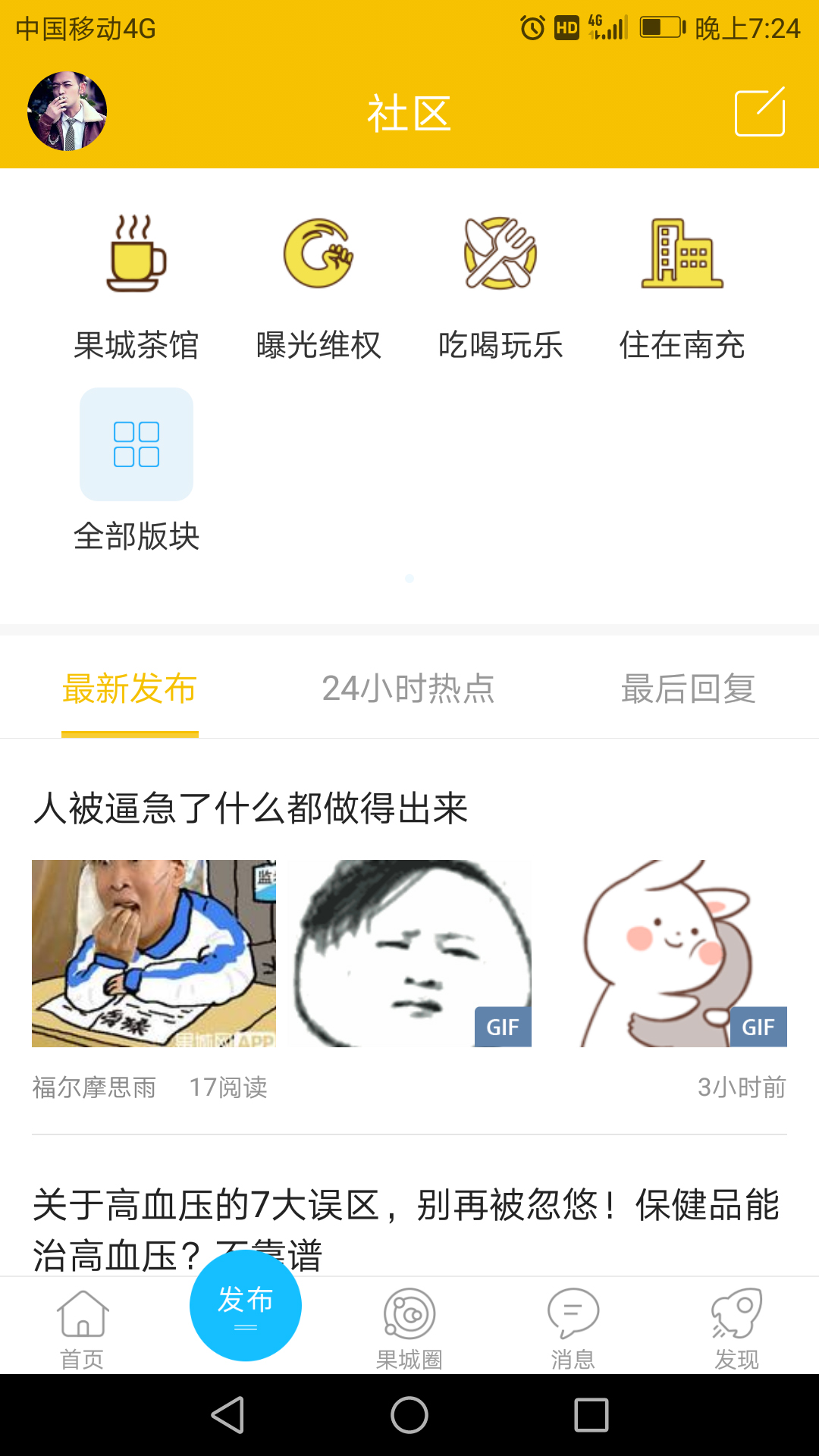View 全部版块 all sections
This screenshot has width=819, height=1456.
[136, 470]
